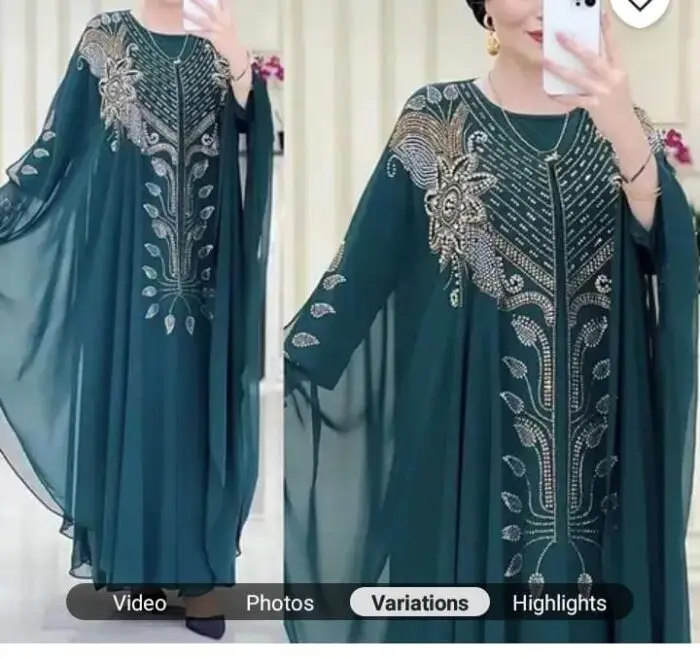The image size is (700, 659).
Task: Open the Highlights tab
Action: point(559,603)
